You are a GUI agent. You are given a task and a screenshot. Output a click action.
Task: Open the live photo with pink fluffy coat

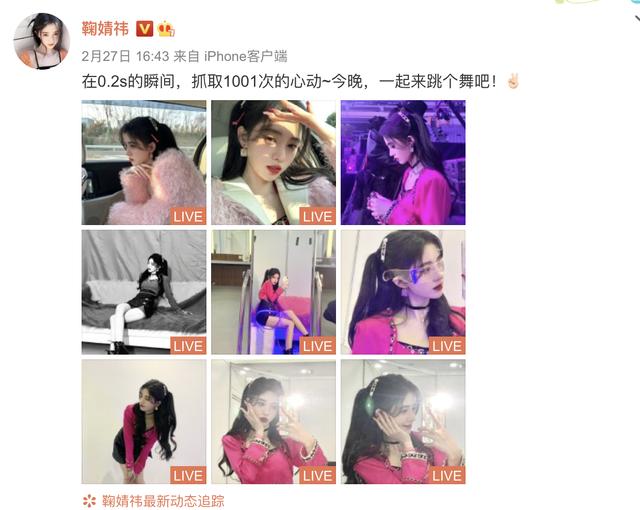tap(143, 162)
